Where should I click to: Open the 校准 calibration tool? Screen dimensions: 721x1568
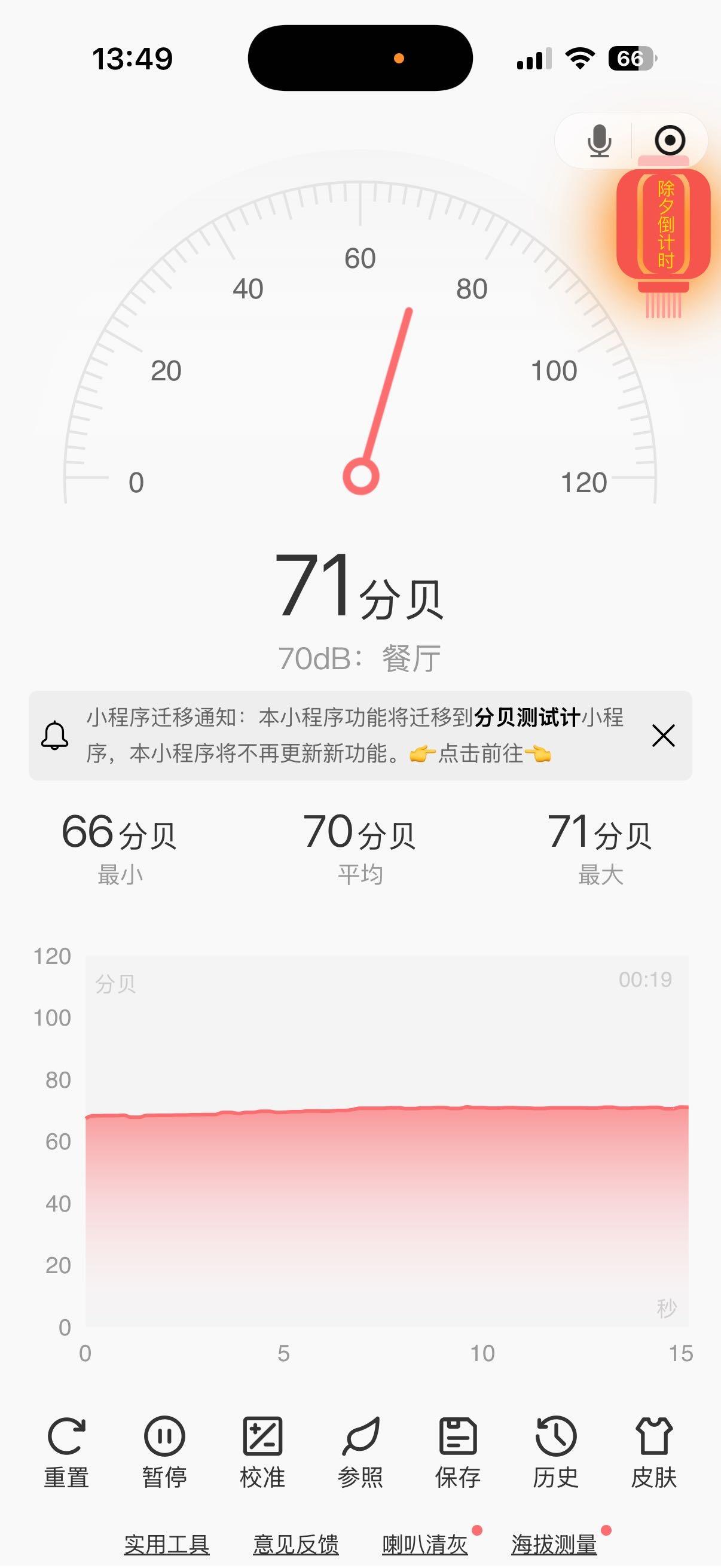pos(262,1451)
